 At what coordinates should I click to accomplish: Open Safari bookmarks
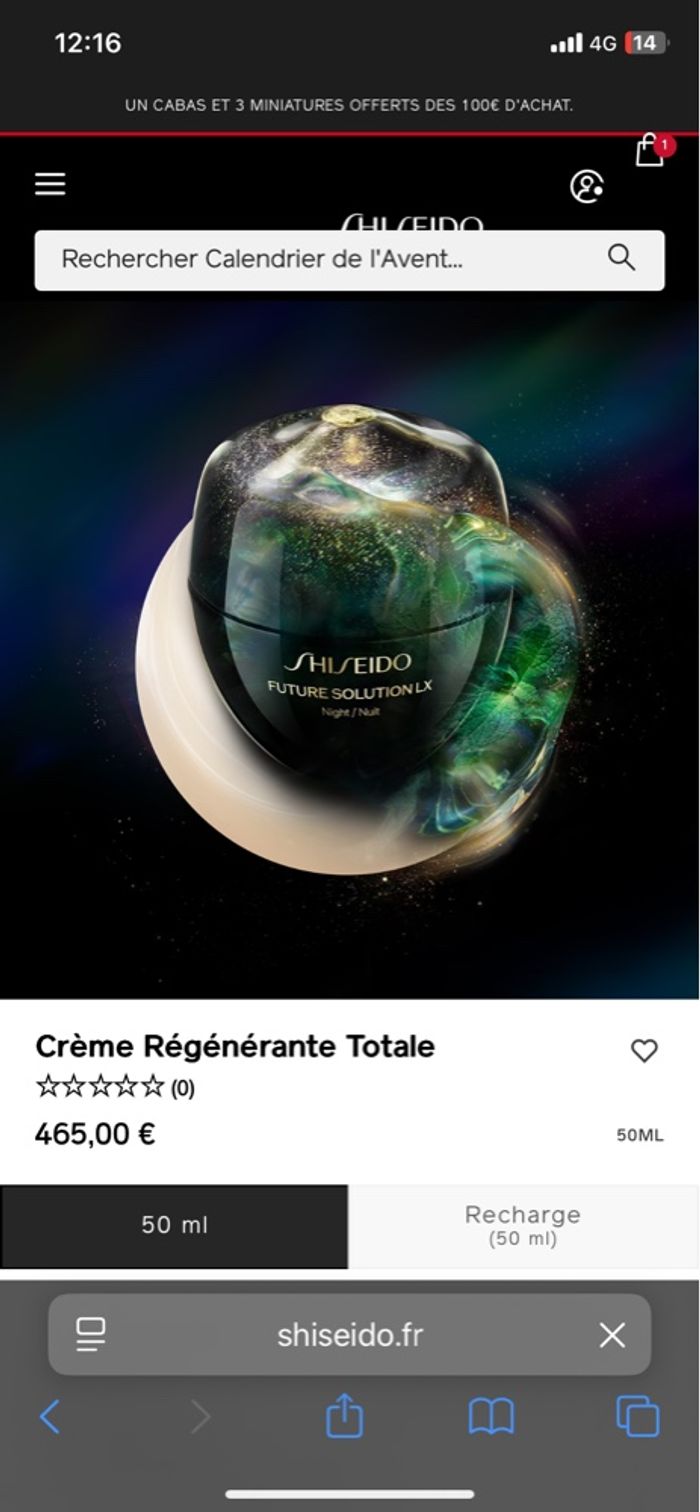click(x=491, y=1416)
